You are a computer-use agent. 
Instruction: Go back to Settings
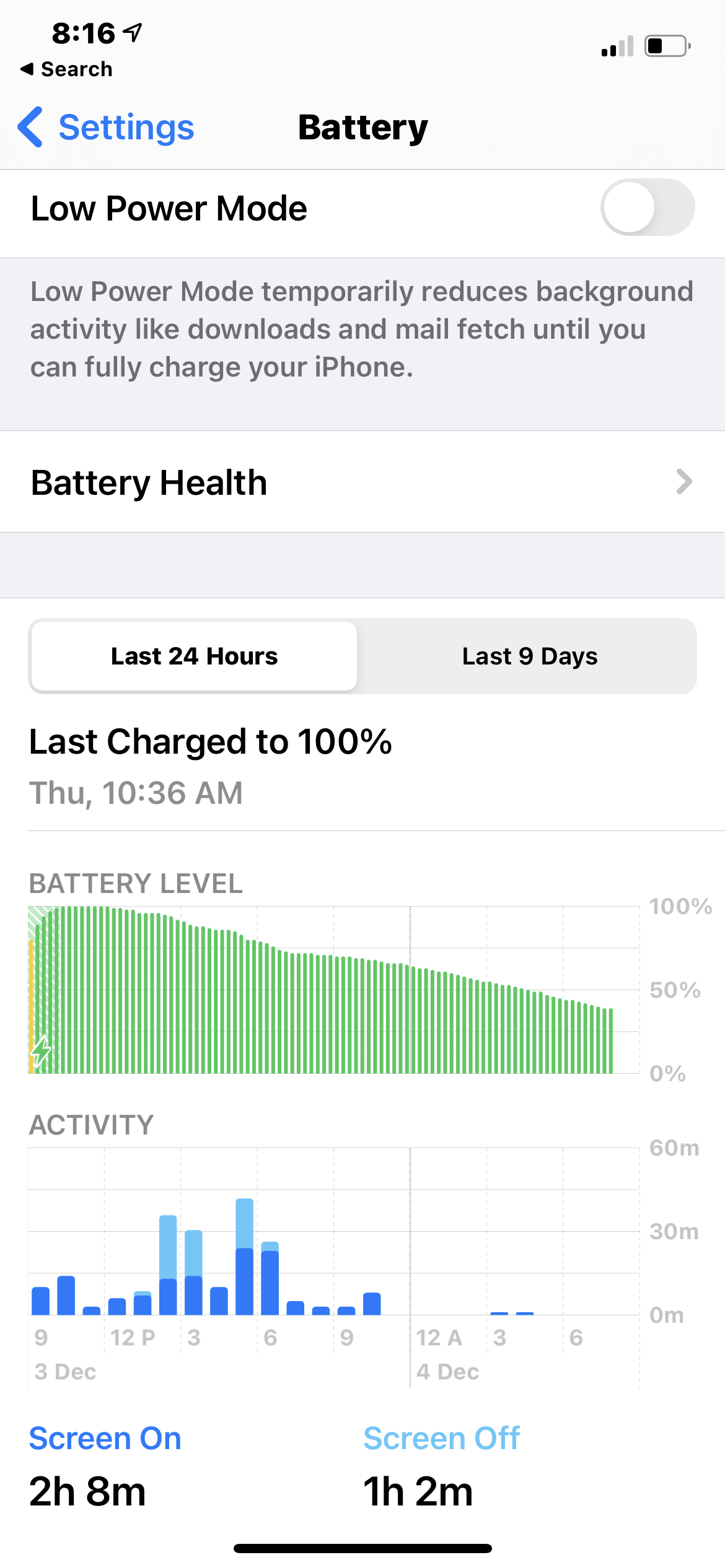107,128
